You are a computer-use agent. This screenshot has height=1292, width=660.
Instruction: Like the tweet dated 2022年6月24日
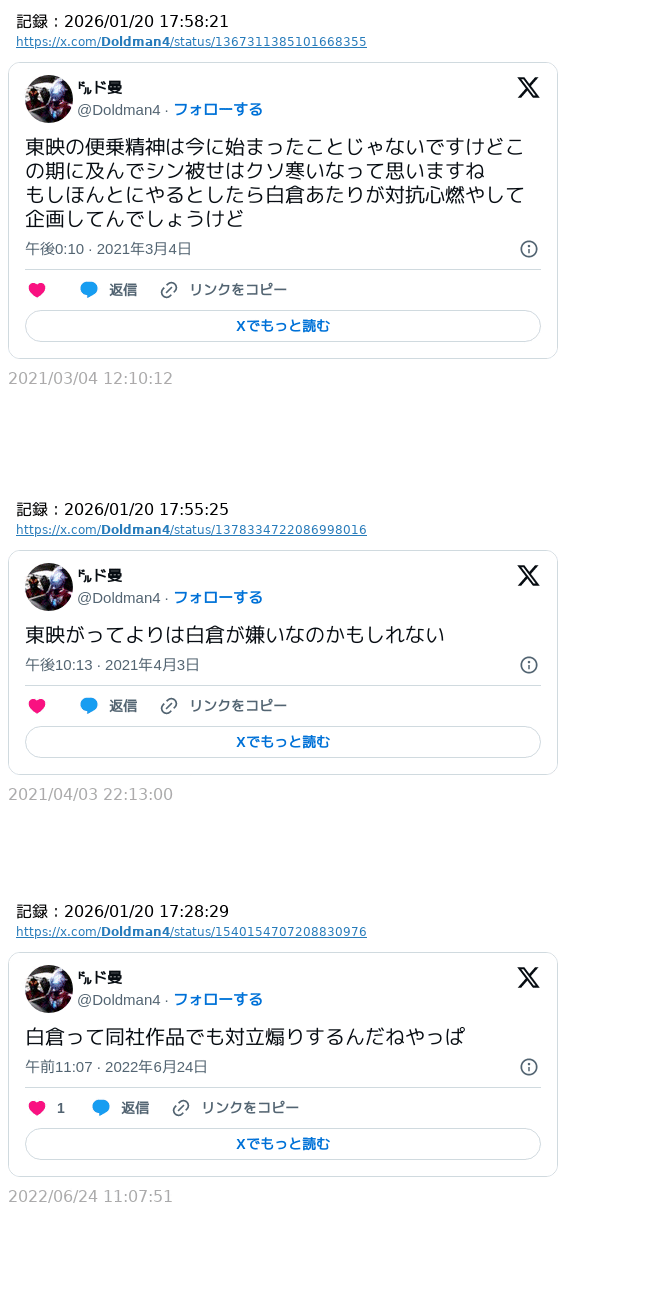(37, 1108)
